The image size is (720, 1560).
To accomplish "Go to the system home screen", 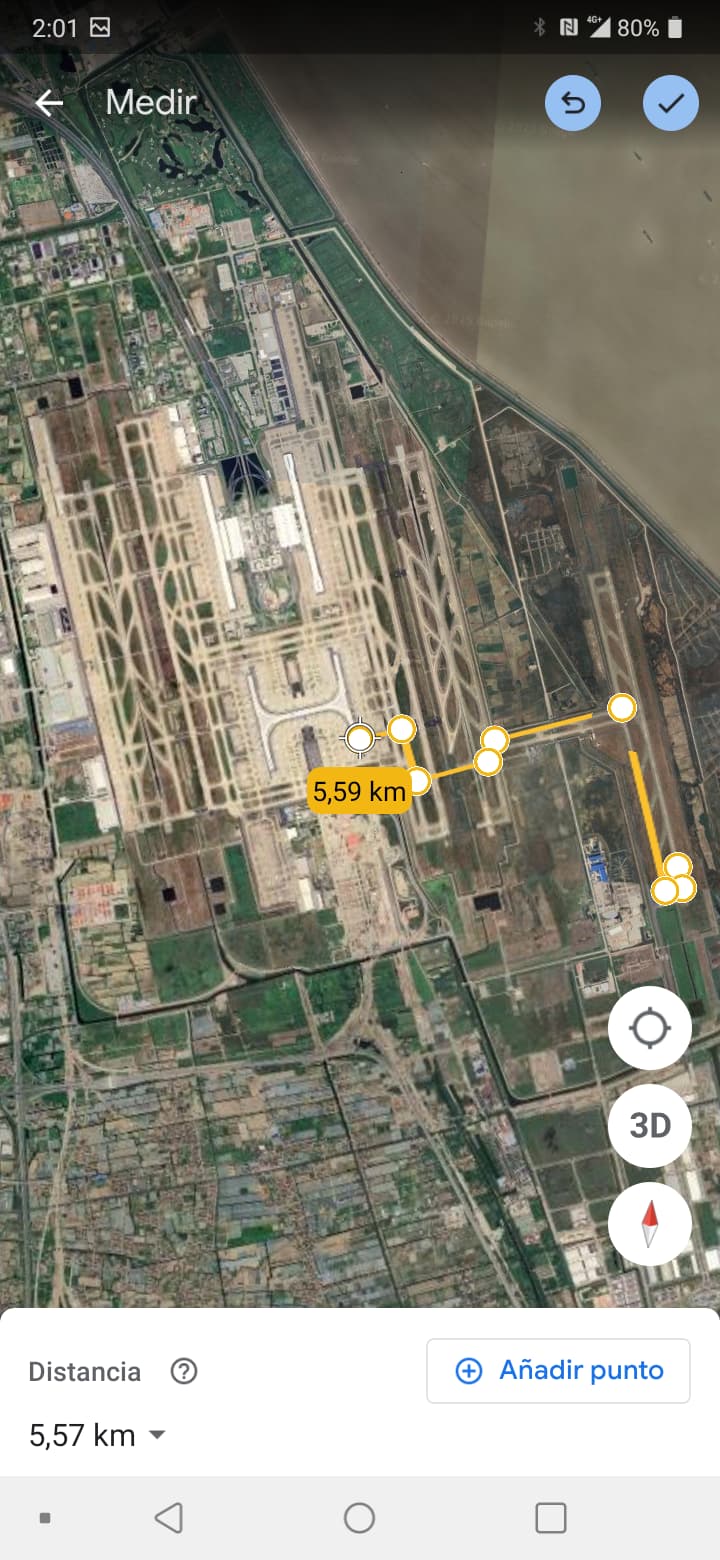I will click(359, 1518).
